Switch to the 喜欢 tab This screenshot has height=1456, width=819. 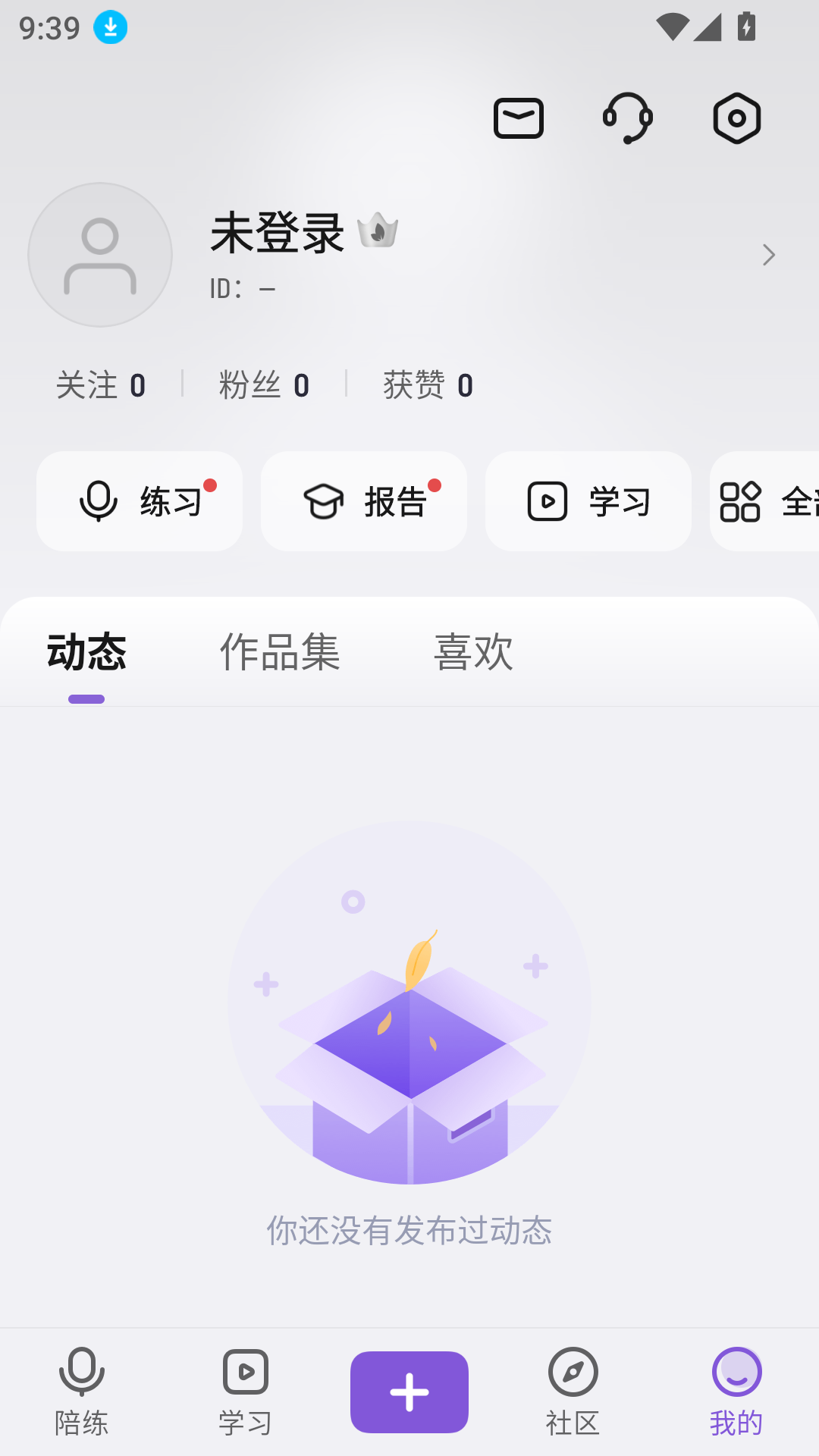pyautogui.click(x=474, y=651)
